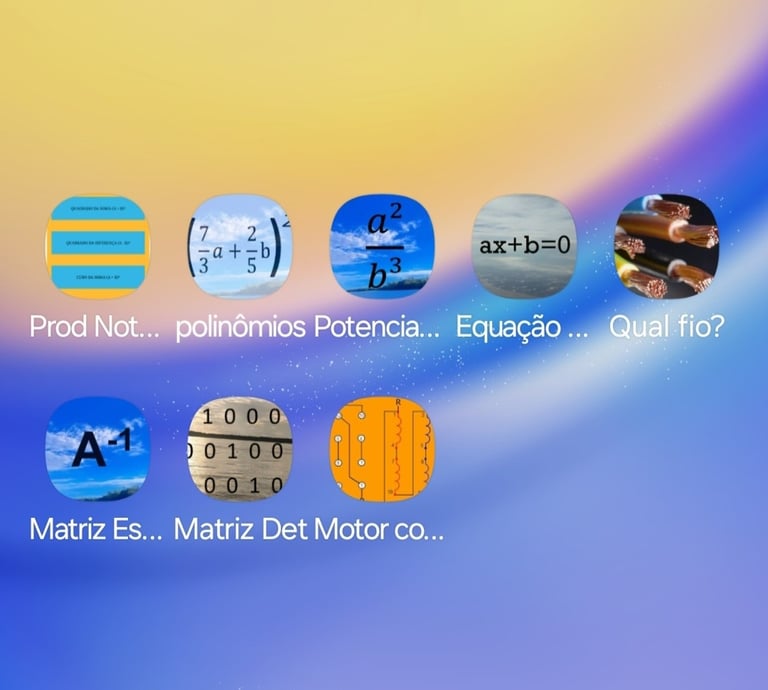Tap the Motor co... app icon

coord(381,449)
